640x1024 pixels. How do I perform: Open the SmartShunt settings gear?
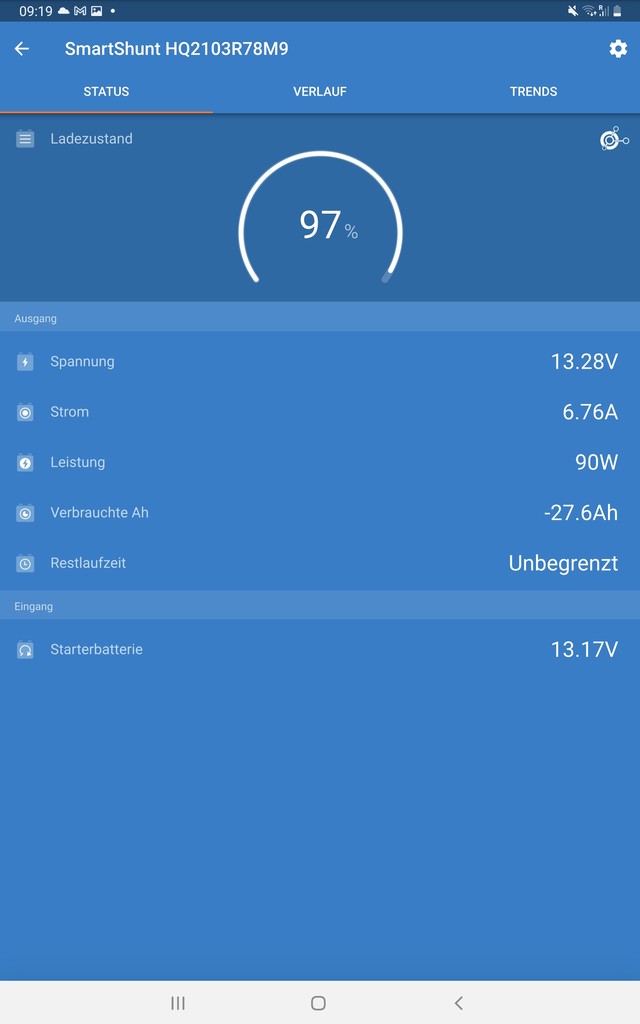[618, 48]
